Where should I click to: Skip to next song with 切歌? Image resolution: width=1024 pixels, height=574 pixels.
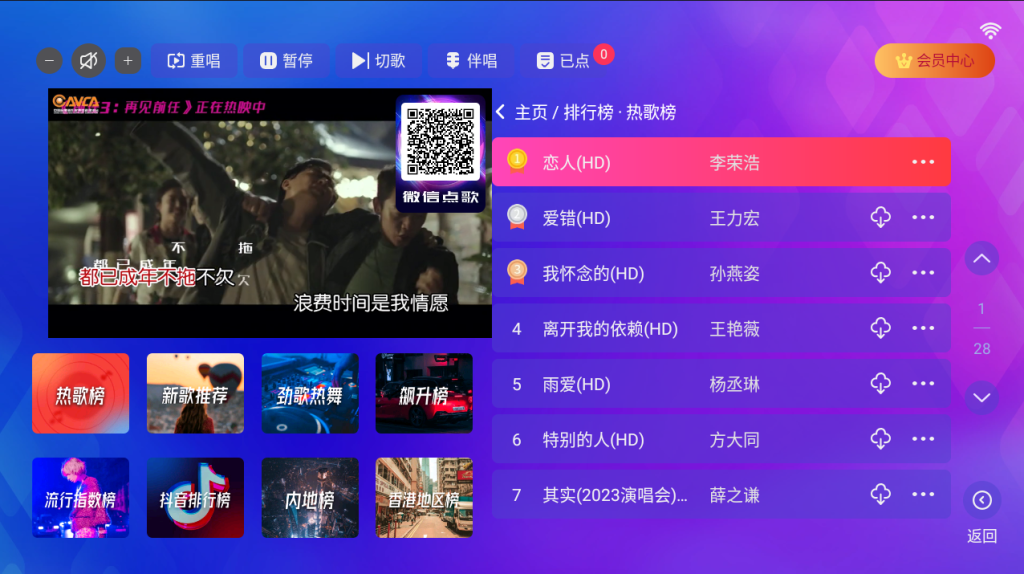coord(378,61)
